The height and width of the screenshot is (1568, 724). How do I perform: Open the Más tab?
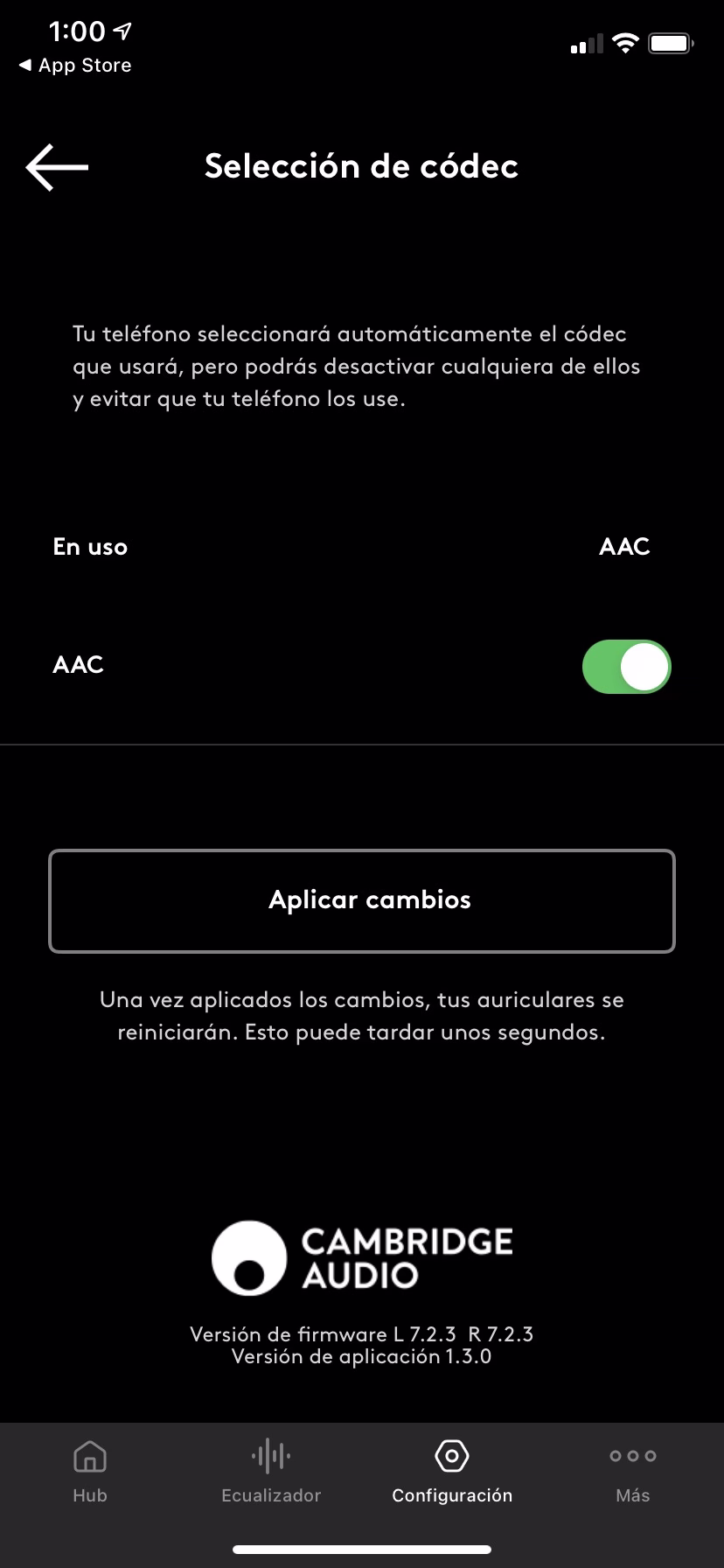point(633,1472)
